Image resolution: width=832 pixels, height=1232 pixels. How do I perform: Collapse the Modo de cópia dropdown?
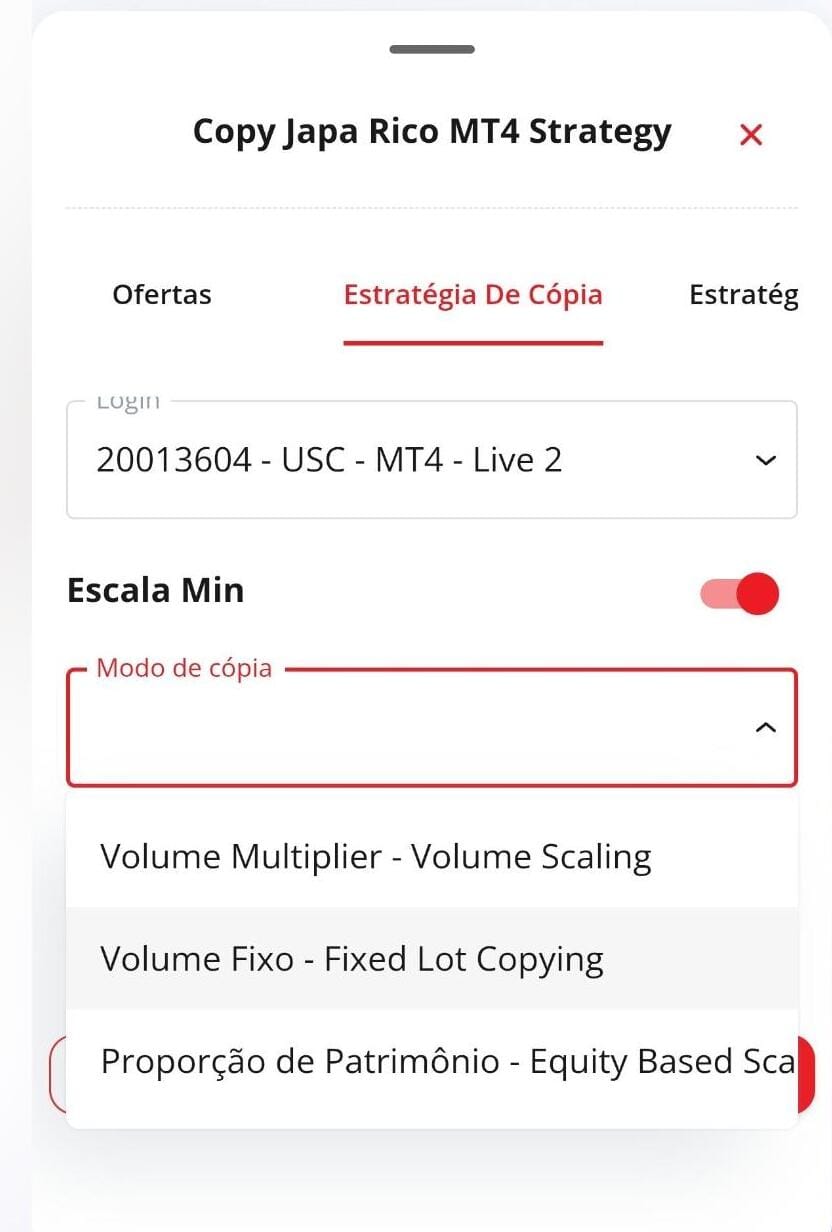click(x=765, y=728)
